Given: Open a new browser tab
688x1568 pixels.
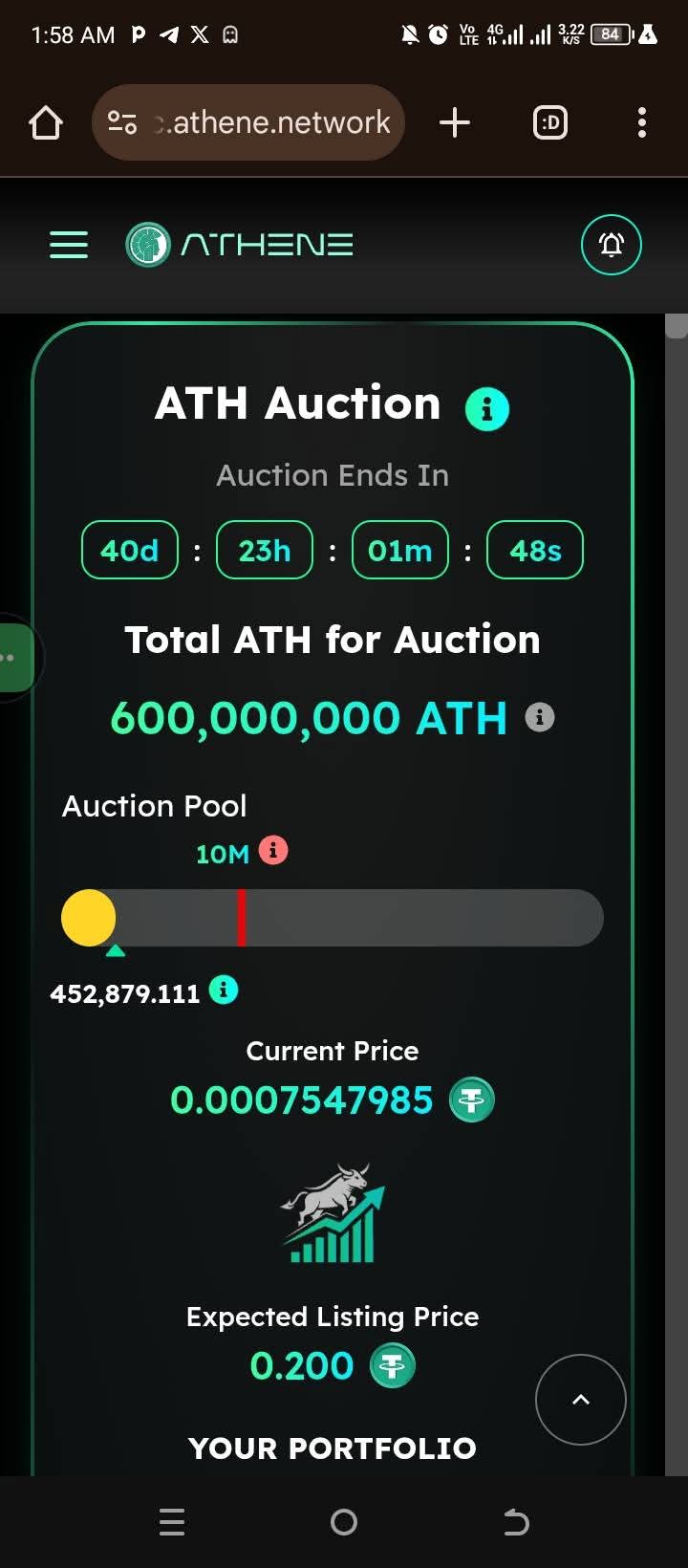Looking at the screenshot, I should (x=455, y=122).
